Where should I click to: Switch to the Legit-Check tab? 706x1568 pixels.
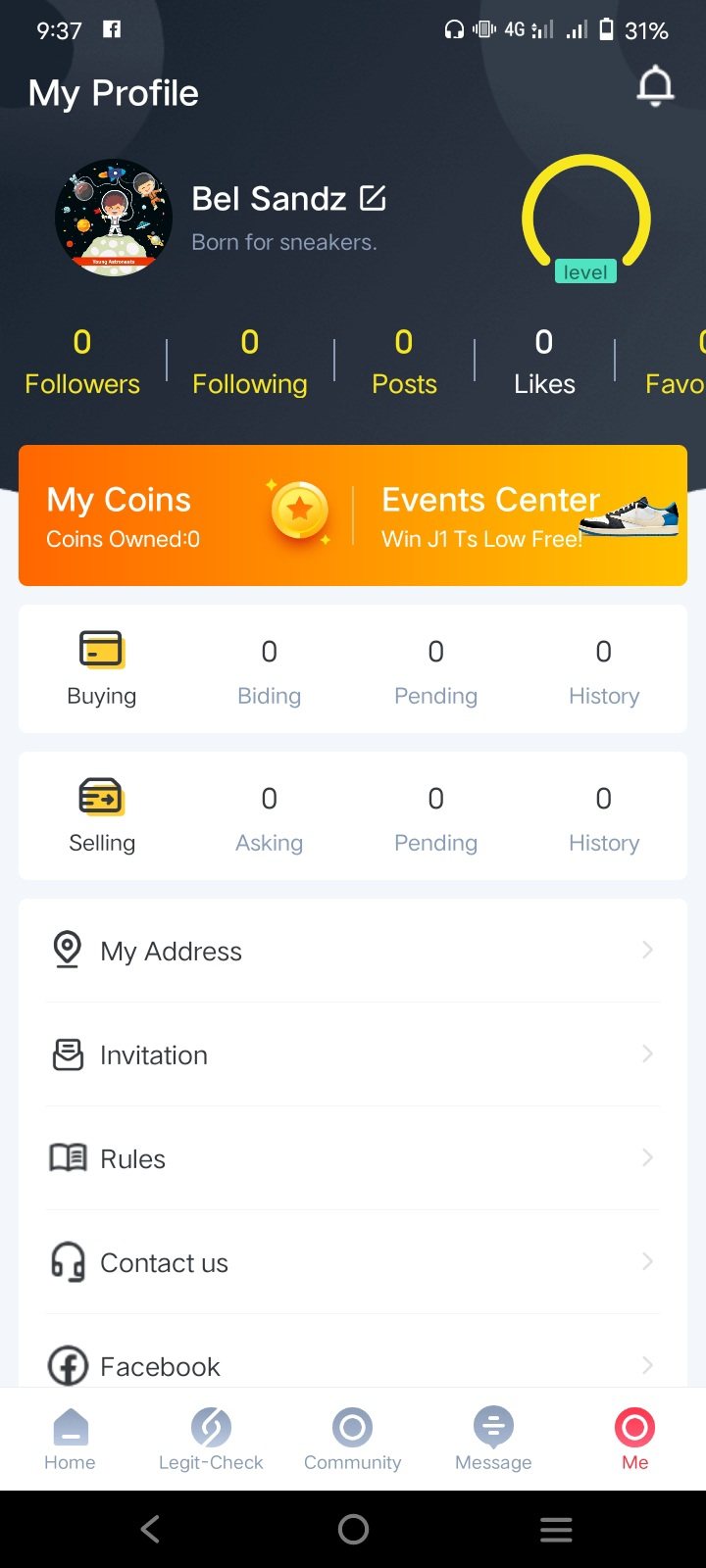point(211,1439)
